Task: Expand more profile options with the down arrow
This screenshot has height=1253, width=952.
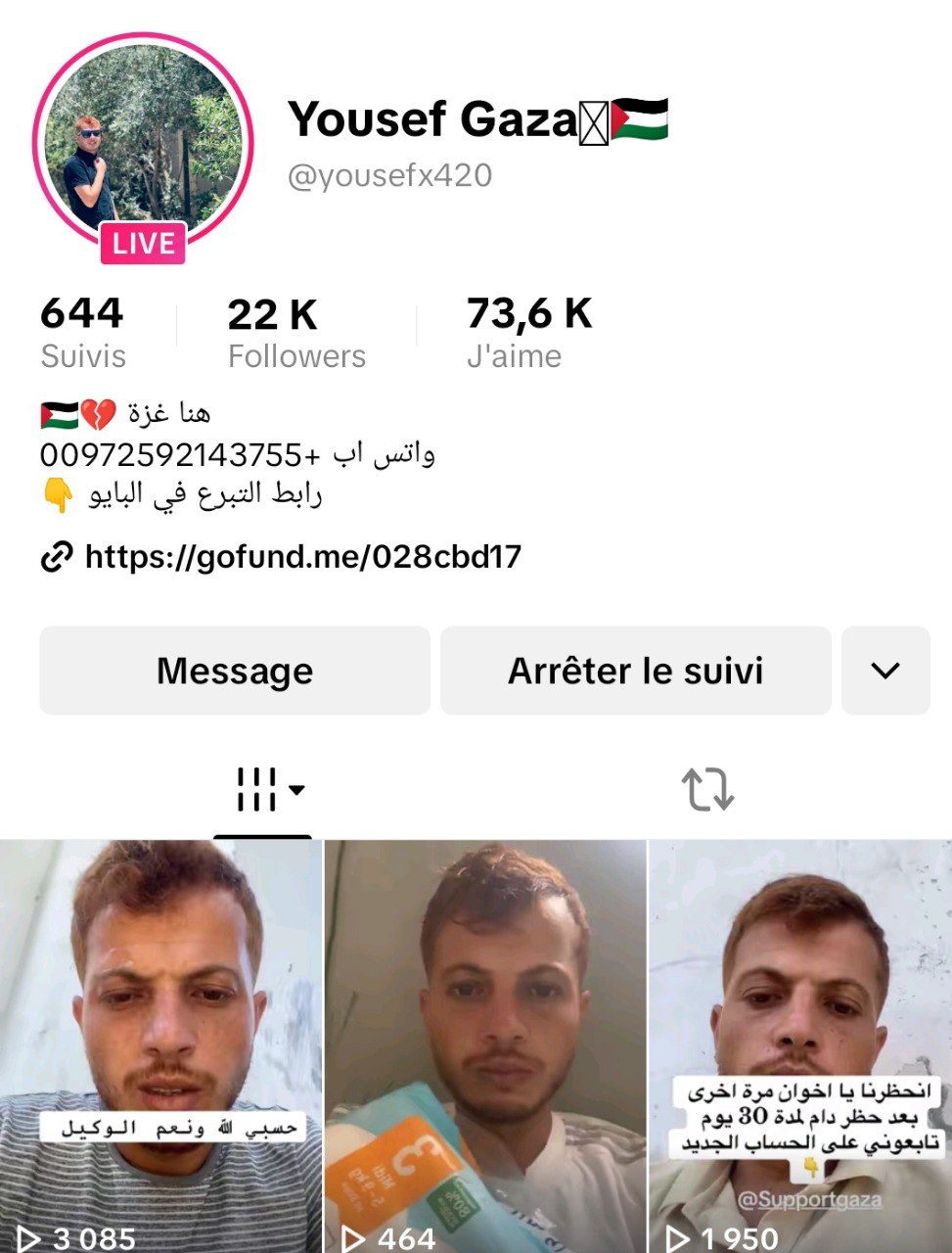Action: (x=884, y=671)
